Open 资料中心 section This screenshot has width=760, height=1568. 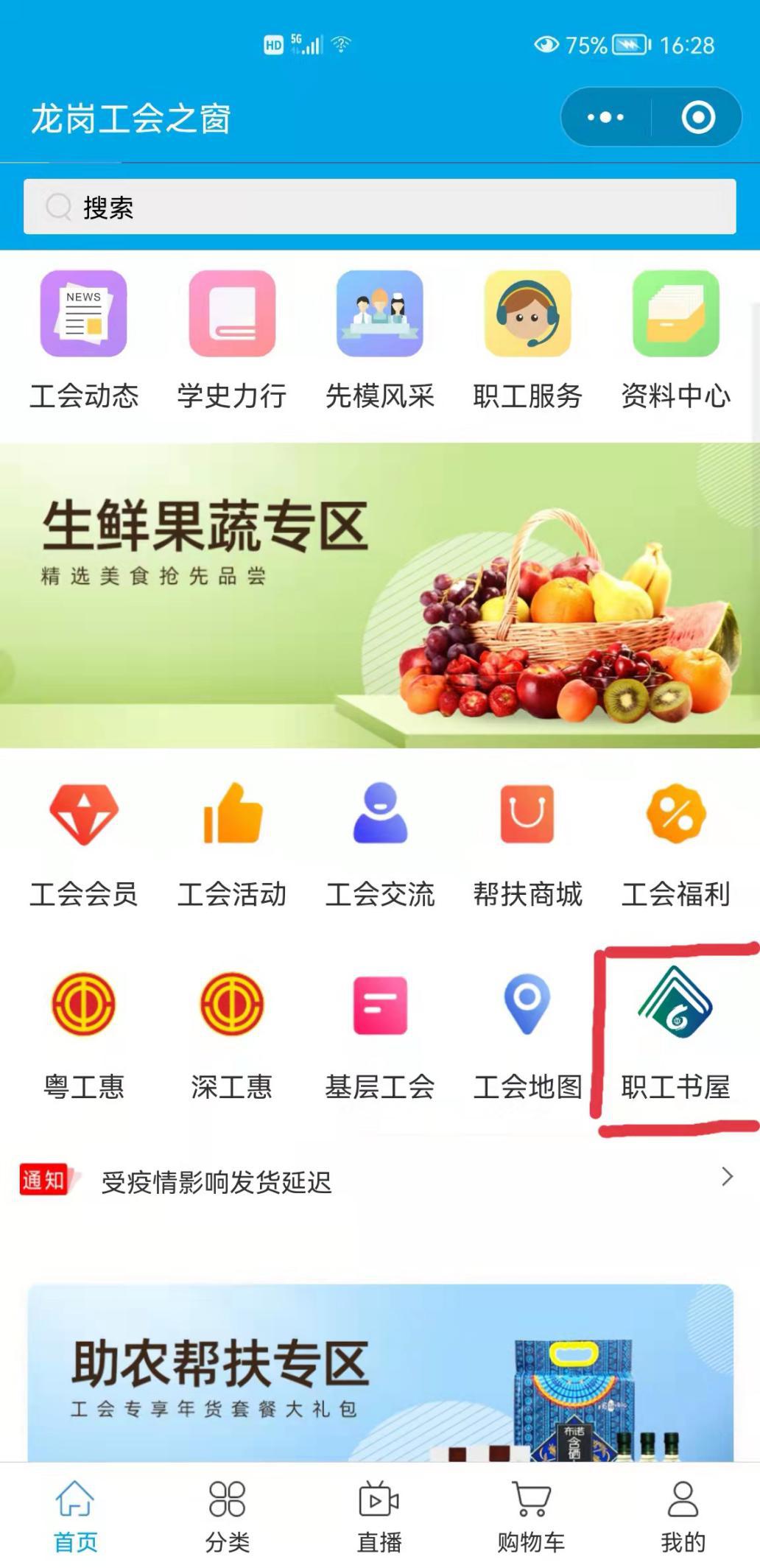[x=675, y=339]
